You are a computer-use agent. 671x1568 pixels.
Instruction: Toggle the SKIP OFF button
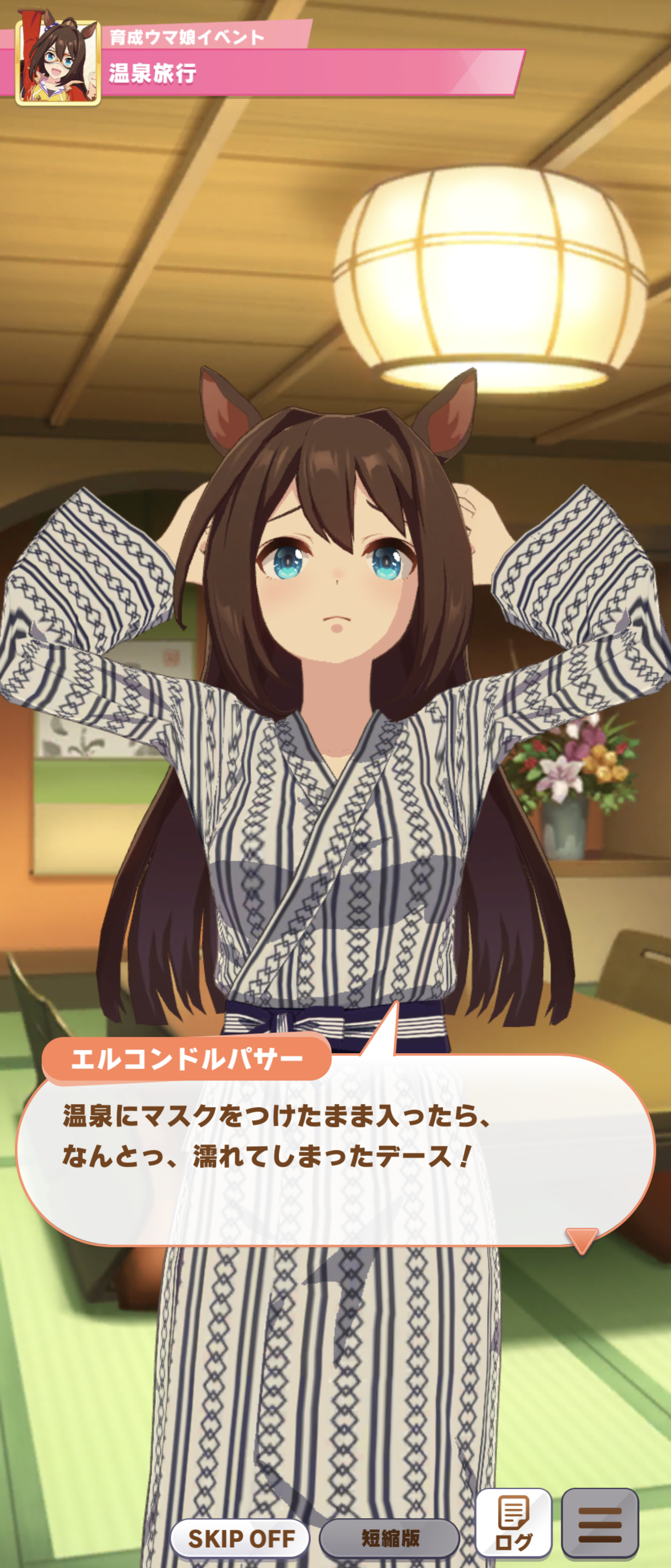(x=240, y=1537)
